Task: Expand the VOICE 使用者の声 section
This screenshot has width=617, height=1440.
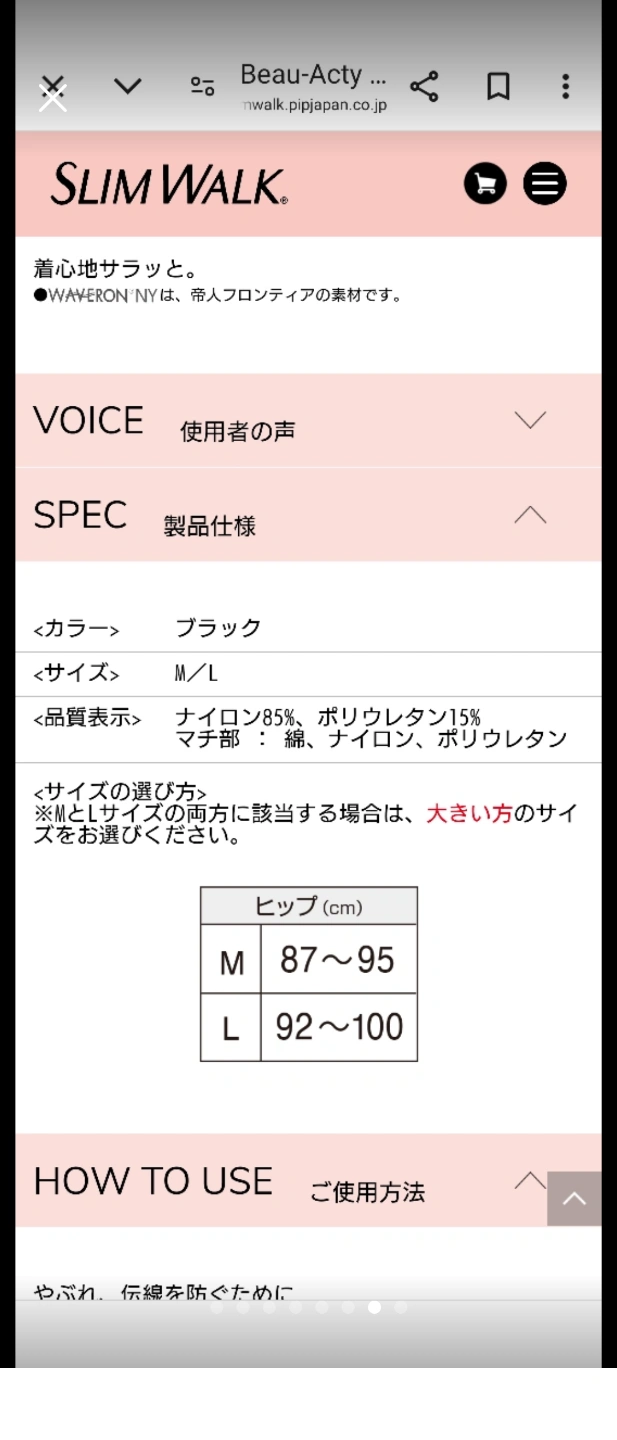Action: (530, 420)
